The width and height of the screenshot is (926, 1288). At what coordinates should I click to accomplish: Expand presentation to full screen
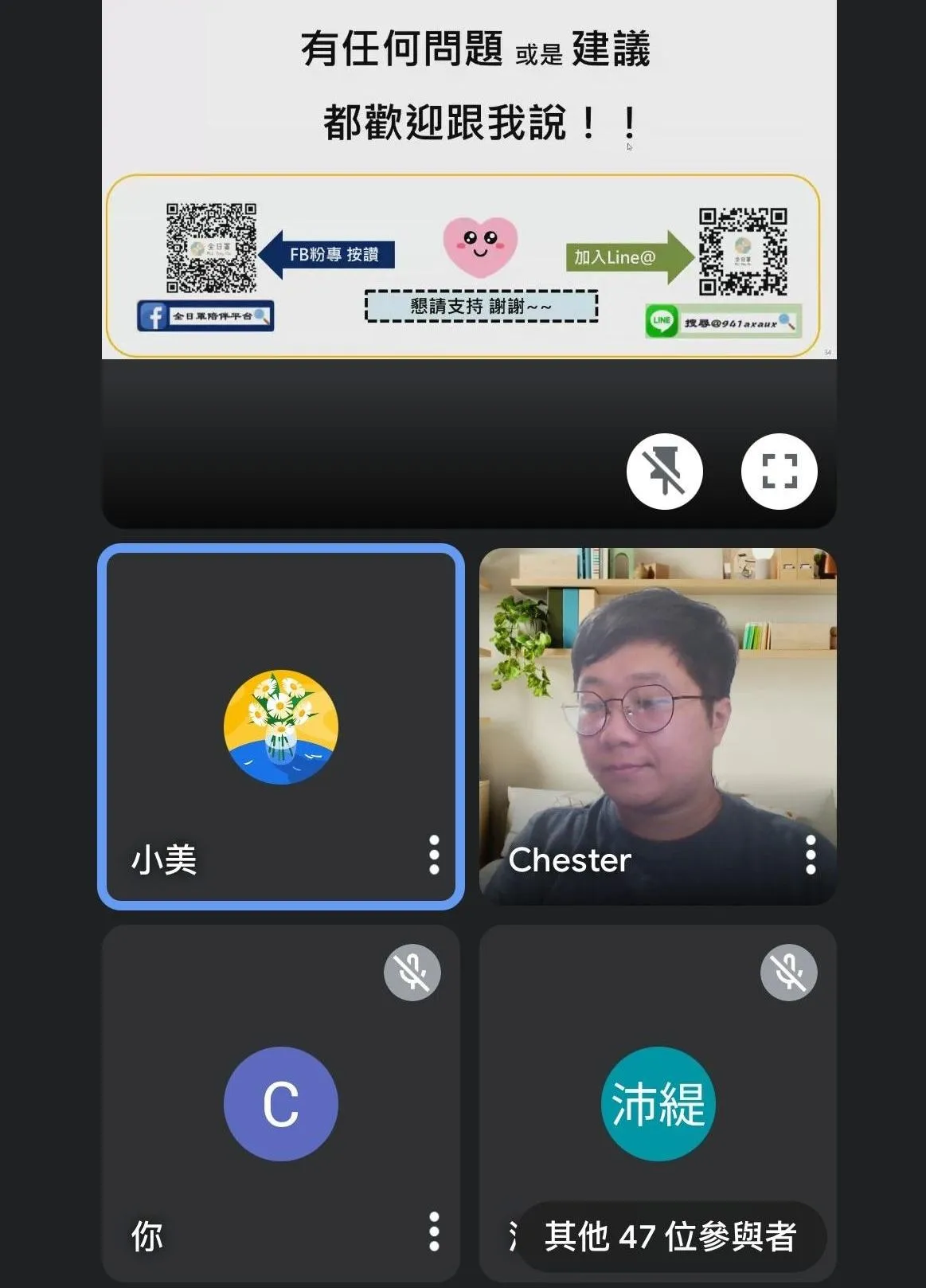tap(779, 471)
